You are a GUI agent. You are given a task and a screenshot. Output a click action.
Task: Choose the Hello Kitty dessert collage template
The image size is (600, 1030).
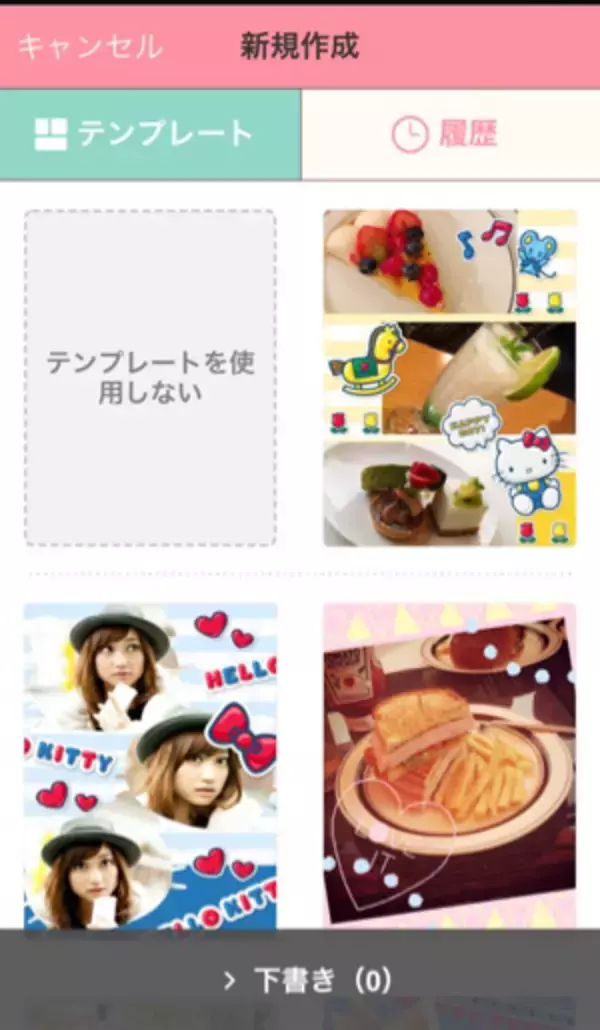point(450,378)
